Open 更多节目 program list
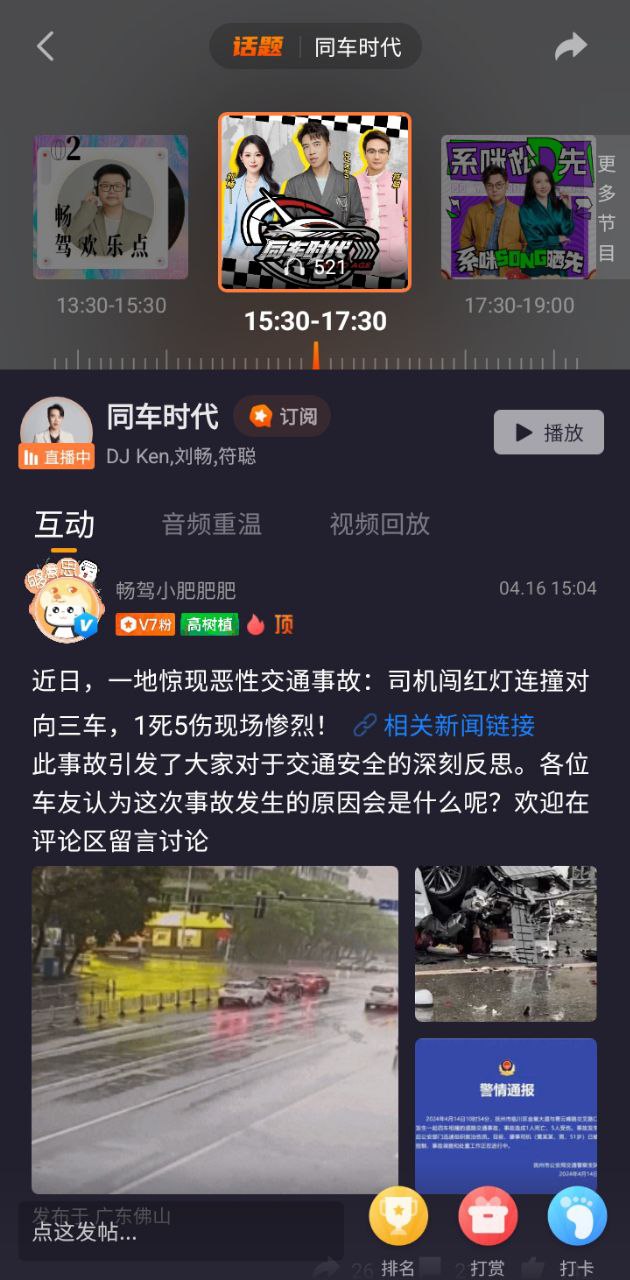This screenshot has height=1280, width=630. pyautogui.click(x=607, y=208)
